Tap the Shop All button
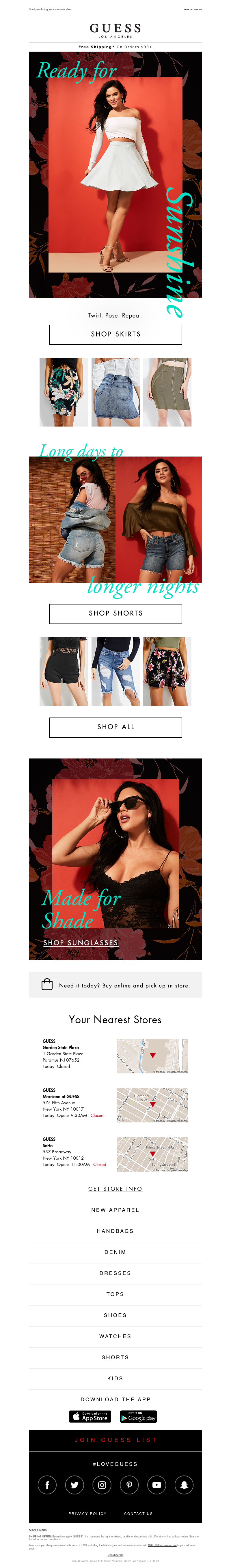Image resolution: width=231 pixels, height=1568 pixels. (115, 727)
